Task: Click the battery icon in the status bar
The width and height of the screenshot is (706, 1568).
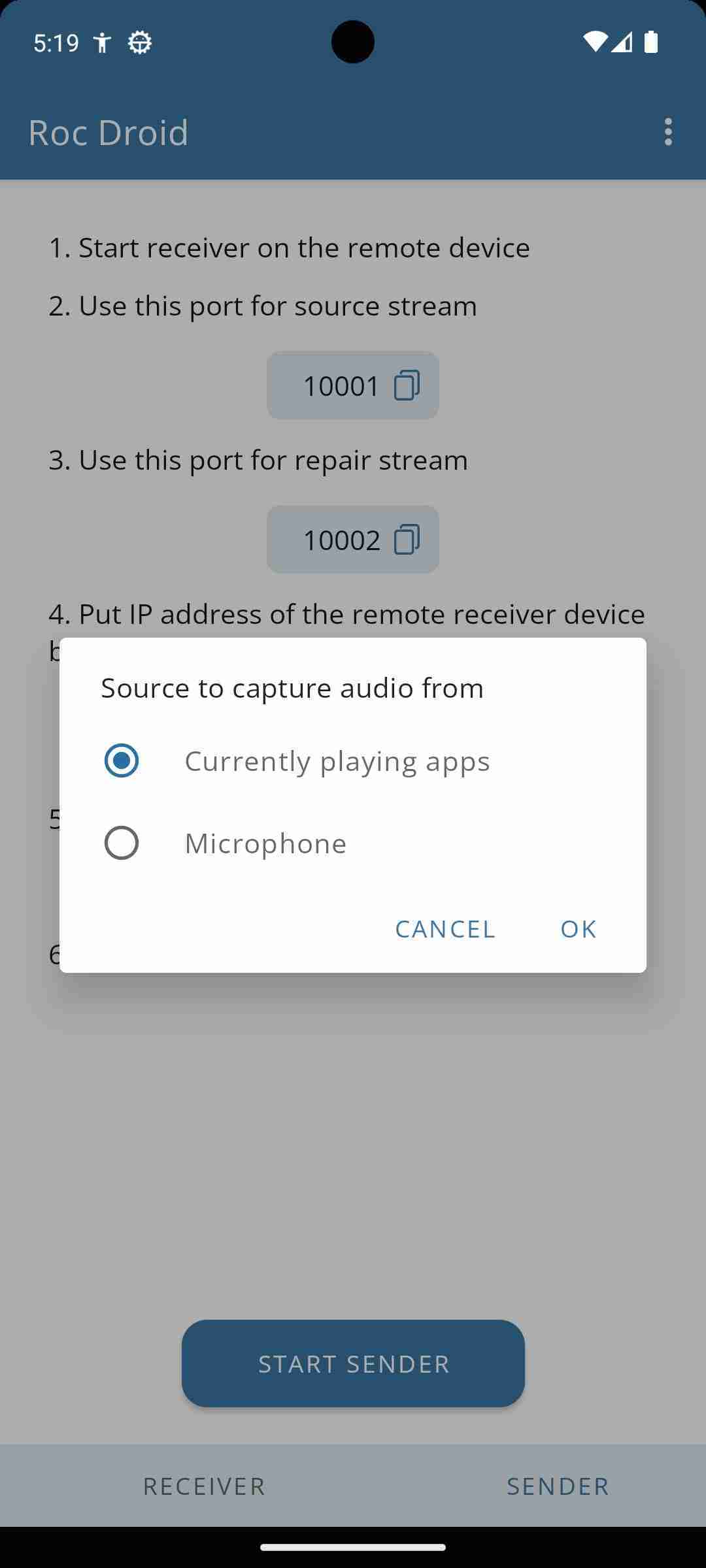Action: 651,42
